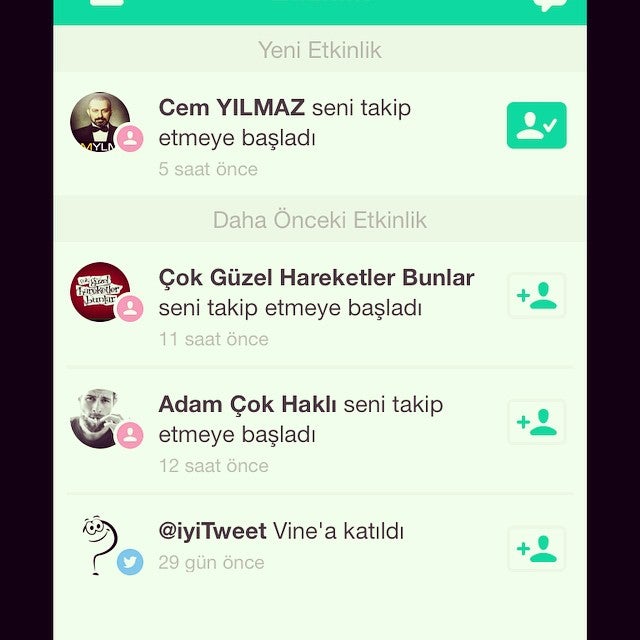
Task: Follow Adam Çok Haklı back
Action: point(536,422)
